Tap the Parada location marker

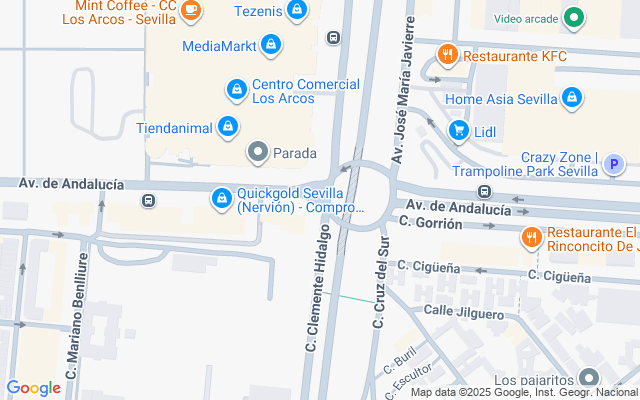[258, 153]
